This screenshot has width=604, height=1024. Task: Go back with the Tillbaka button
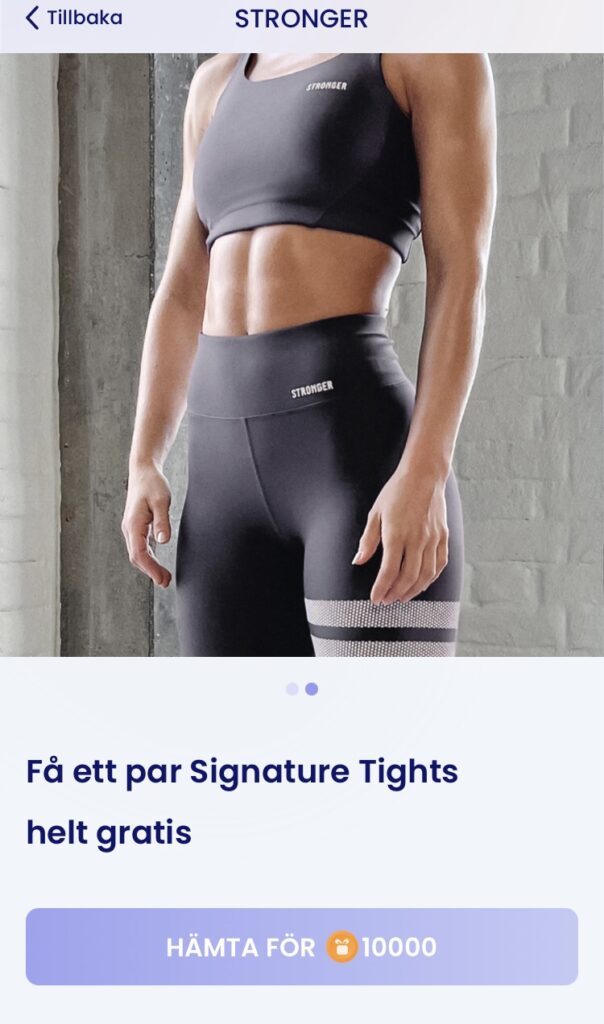[x=73, y=18]
